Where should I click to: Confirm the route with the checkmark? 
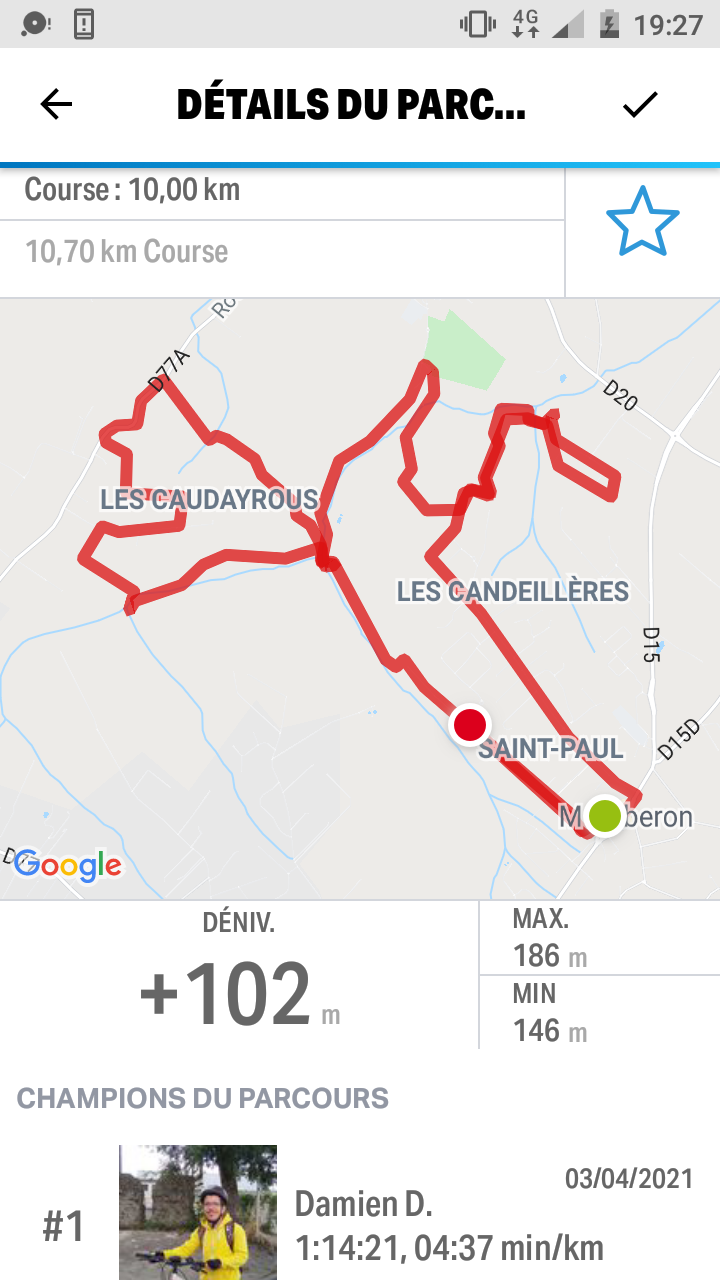[640, 104]
